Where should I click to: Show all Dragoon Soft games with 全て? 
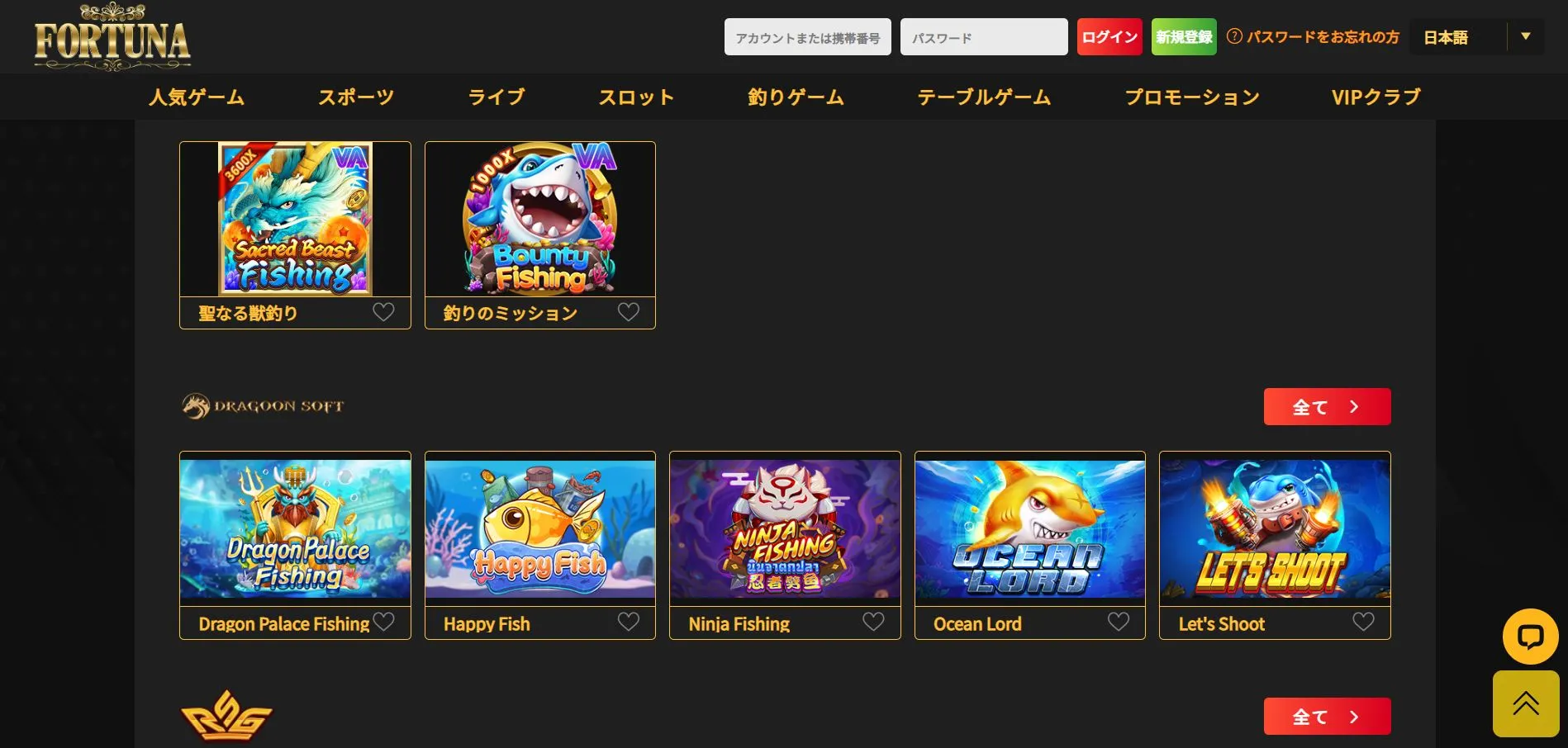1326,407
